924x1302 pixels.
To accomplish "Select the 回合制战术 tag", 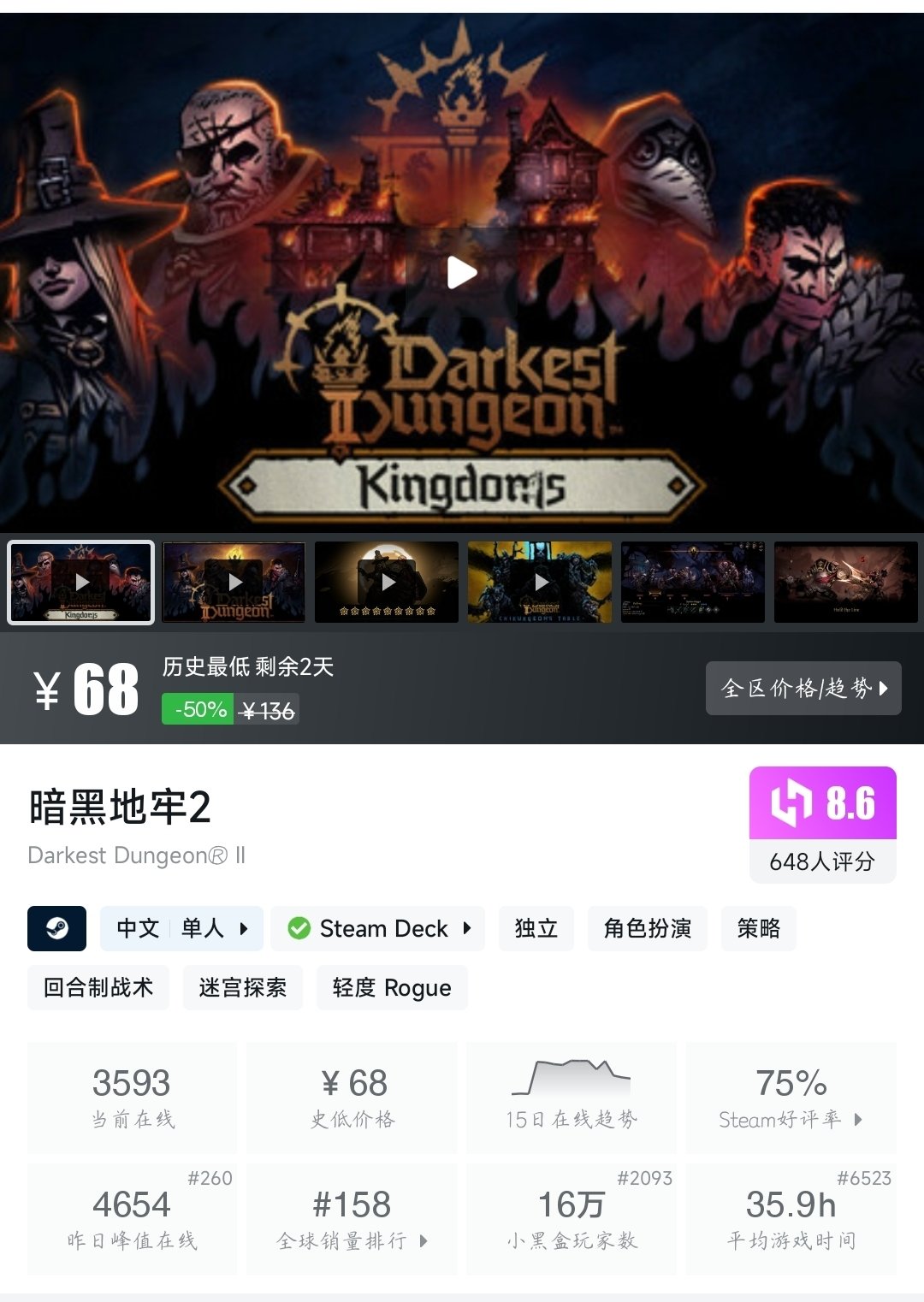I will (x=98, y=987).
